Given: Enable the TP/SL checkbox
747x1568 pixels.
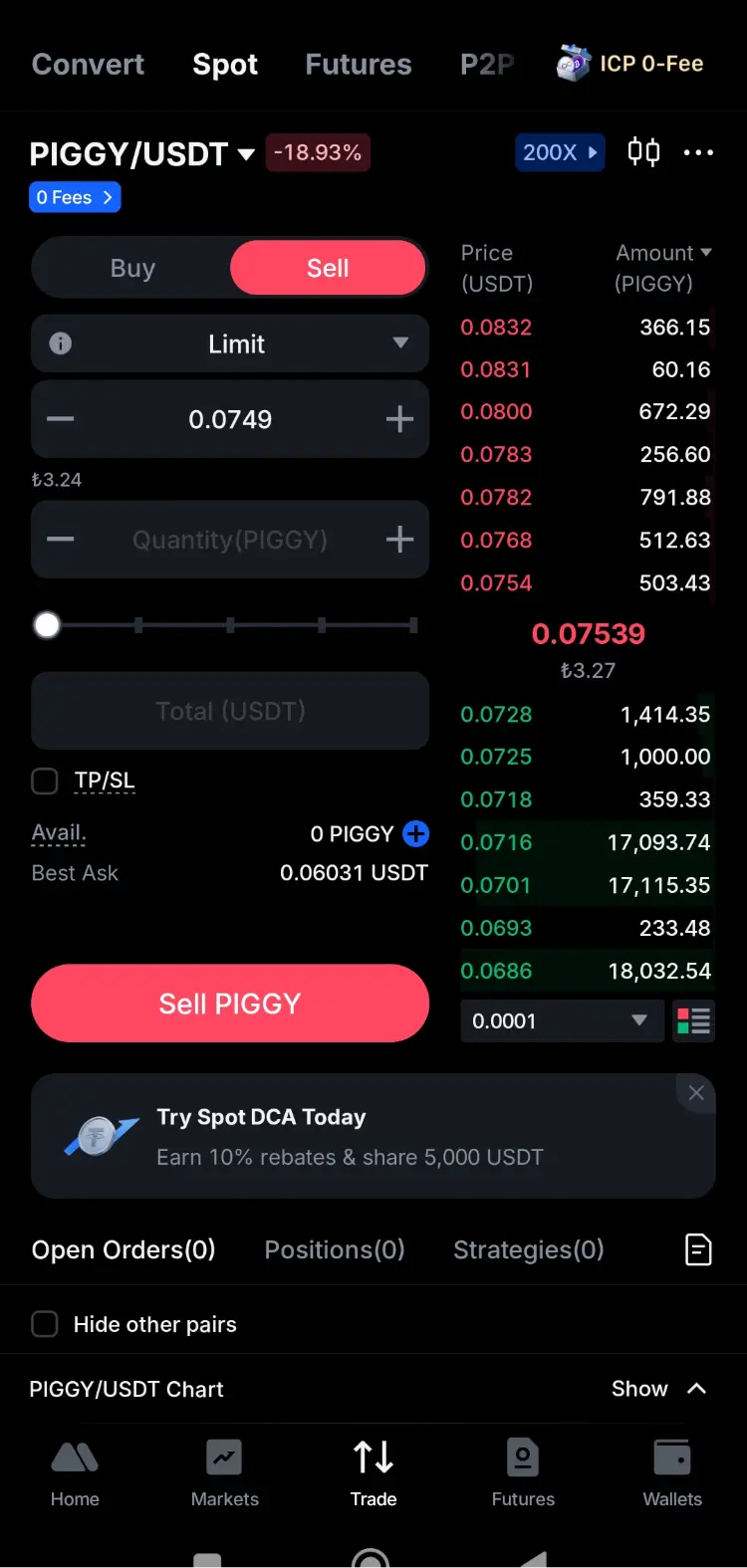Looking at the screenshot, I should 45,781.
